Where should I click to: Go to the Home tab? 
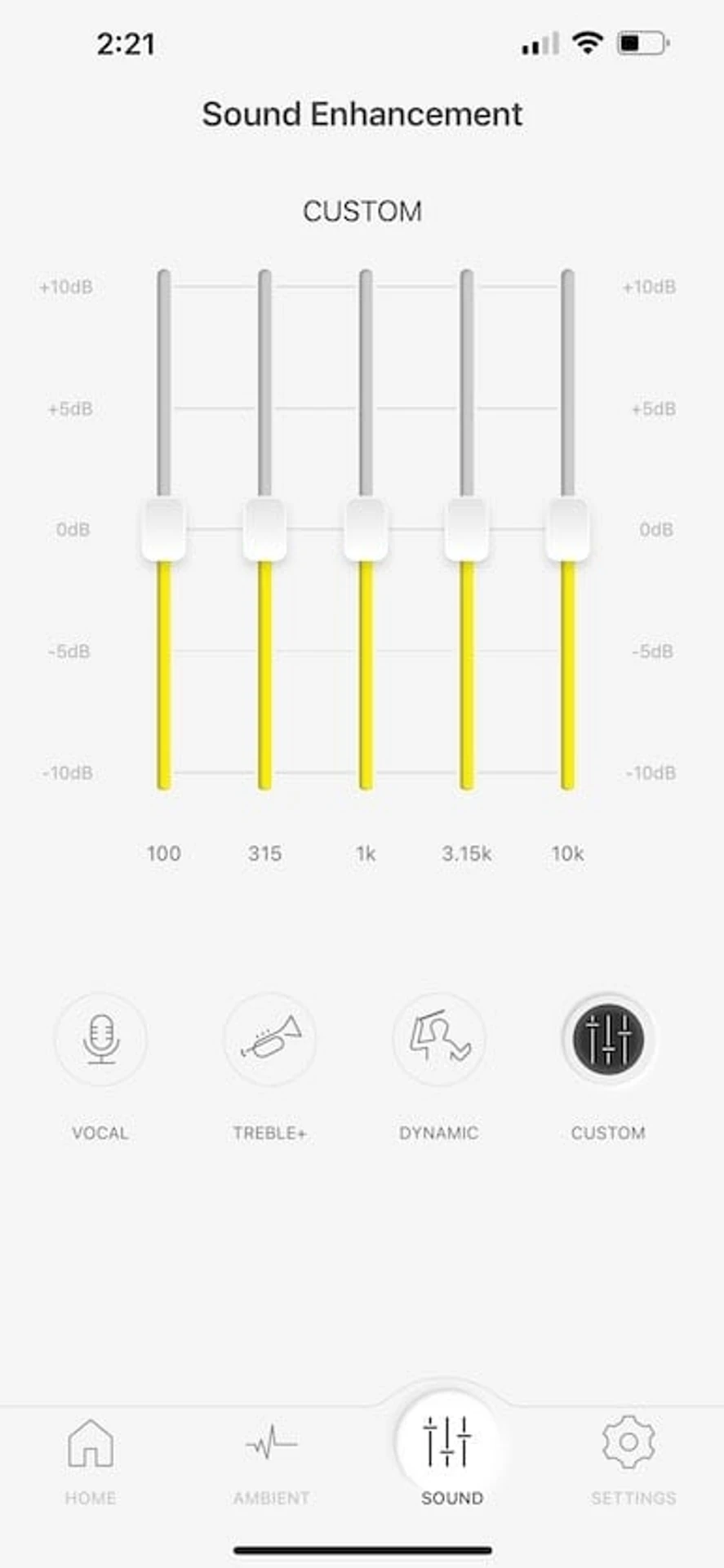click(91, 1460)
